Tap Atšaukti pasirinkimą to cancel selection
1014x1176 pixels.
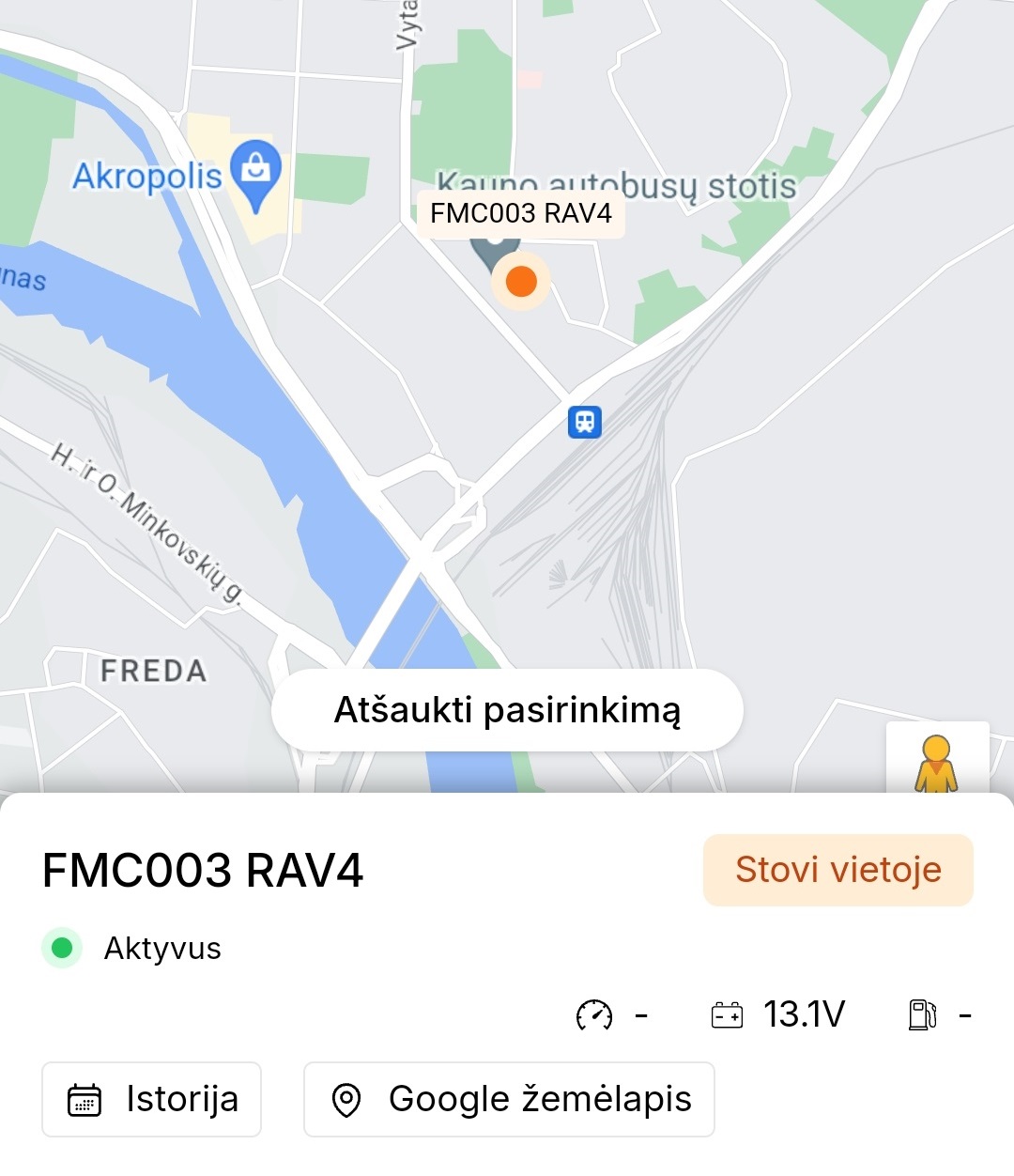[507, 710]
